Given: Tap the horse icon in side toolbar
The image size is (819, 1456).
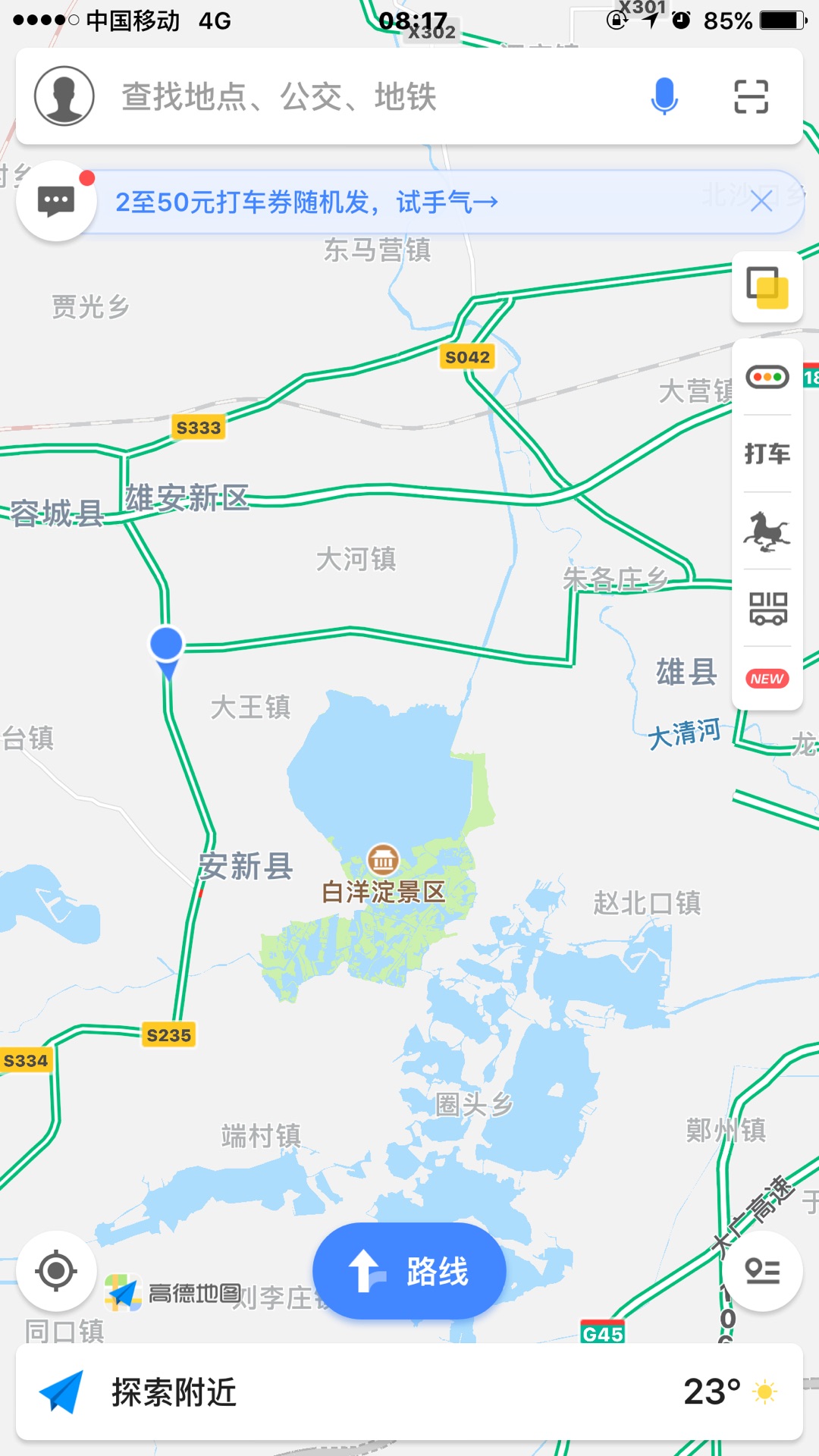Looking at the screenshot, I should coord(767,531).
